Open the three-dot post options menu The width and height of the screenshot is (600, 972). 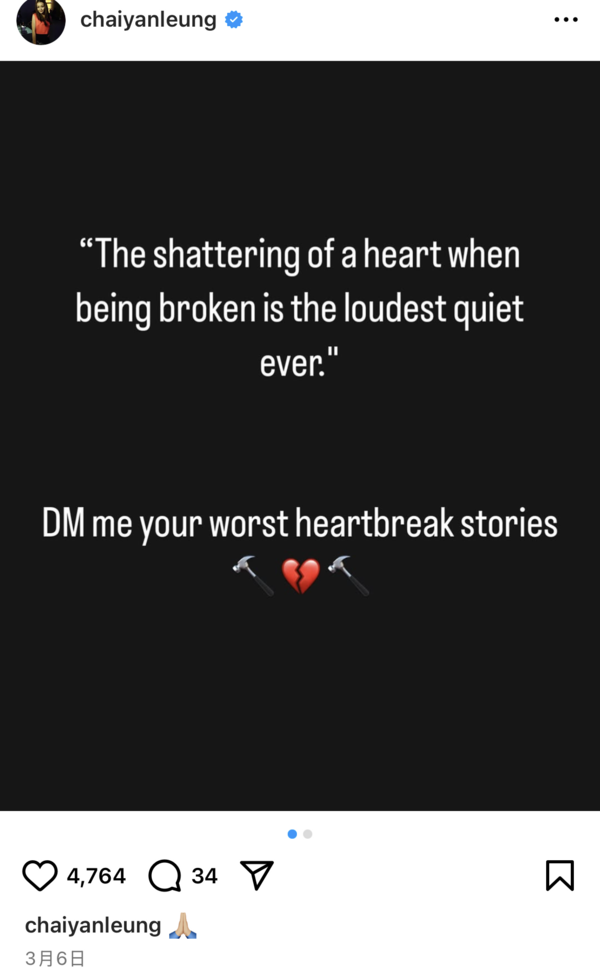pyautogui.click(x=565, y=20)
